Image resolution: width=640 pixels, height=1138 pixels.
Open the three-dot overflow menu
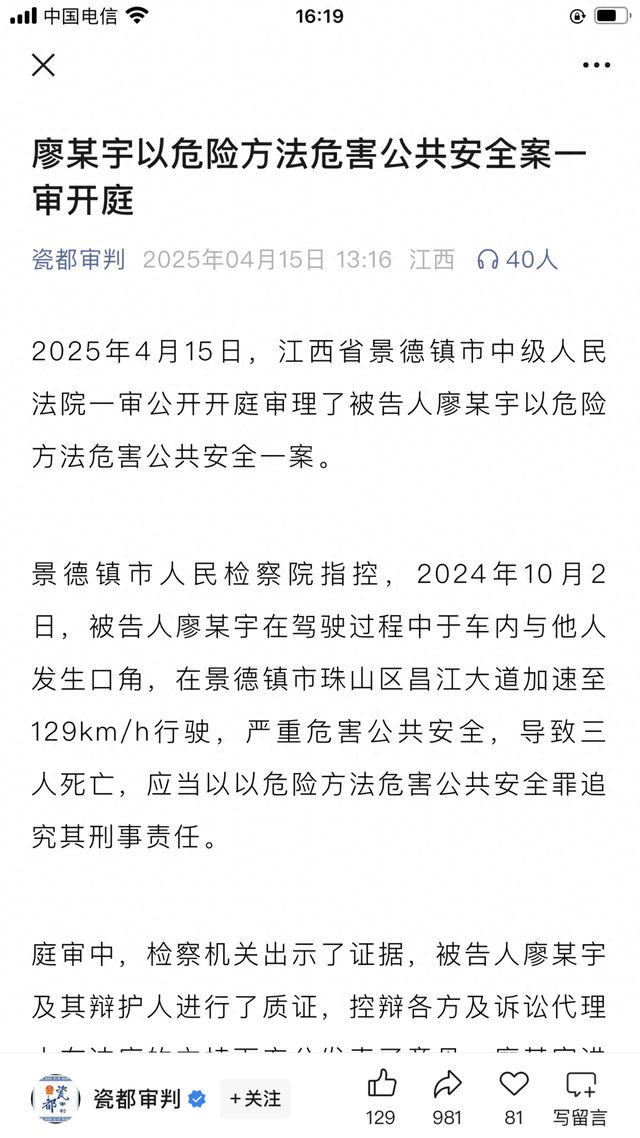click(x=596, y=65)
